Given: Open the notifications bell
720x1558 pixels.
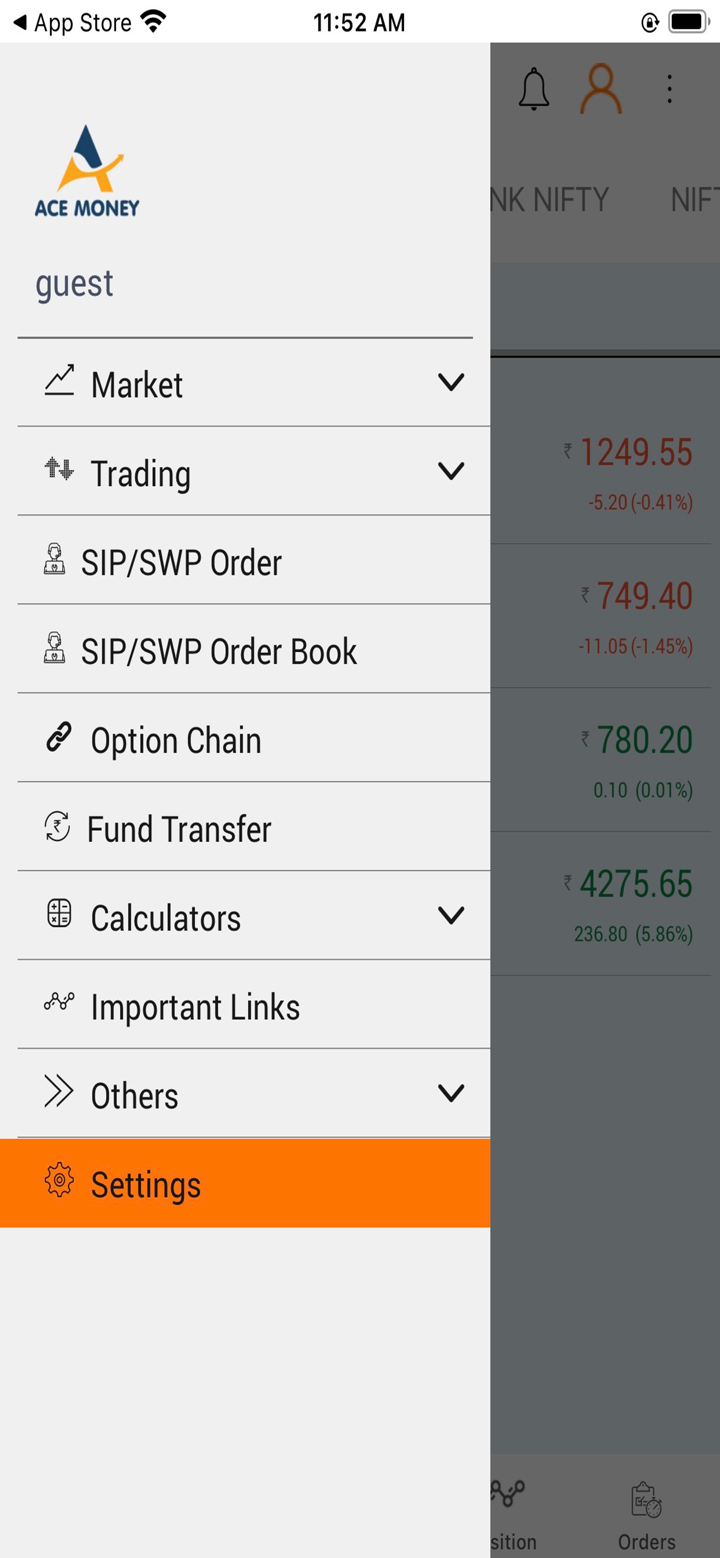Looking at the screenshot, I should click(534, 90).
